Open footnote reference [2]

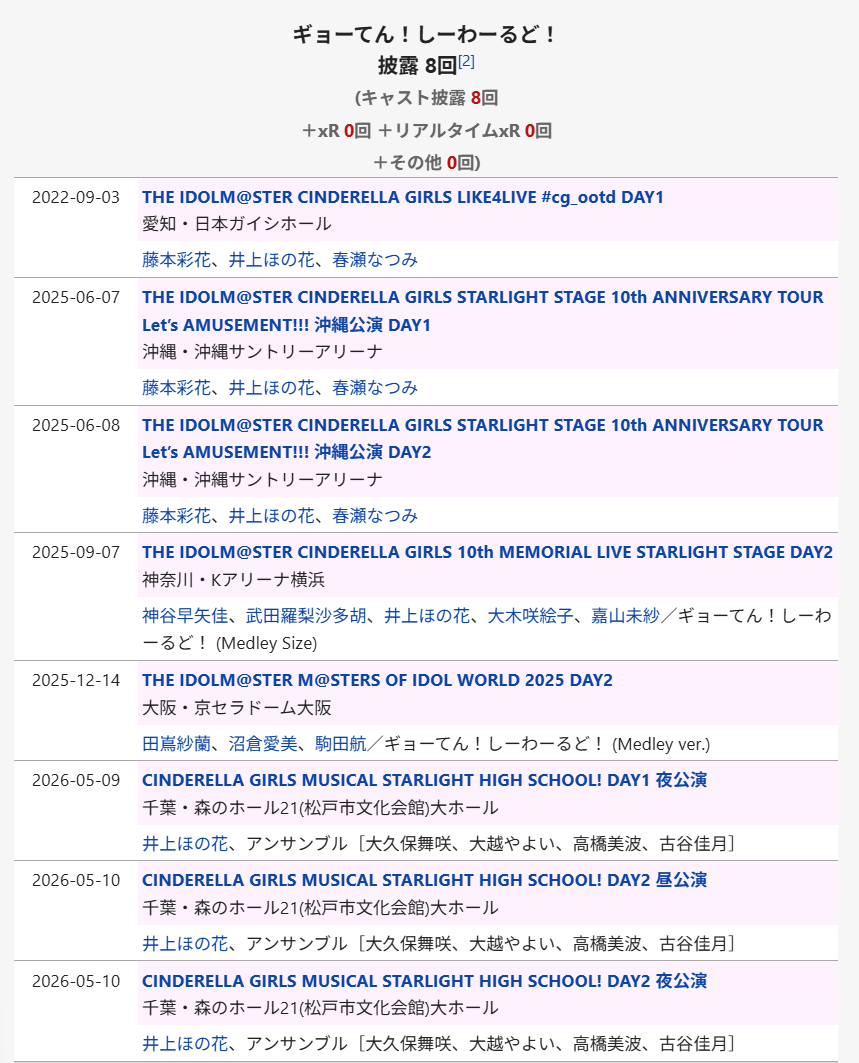tap(466, 62)
